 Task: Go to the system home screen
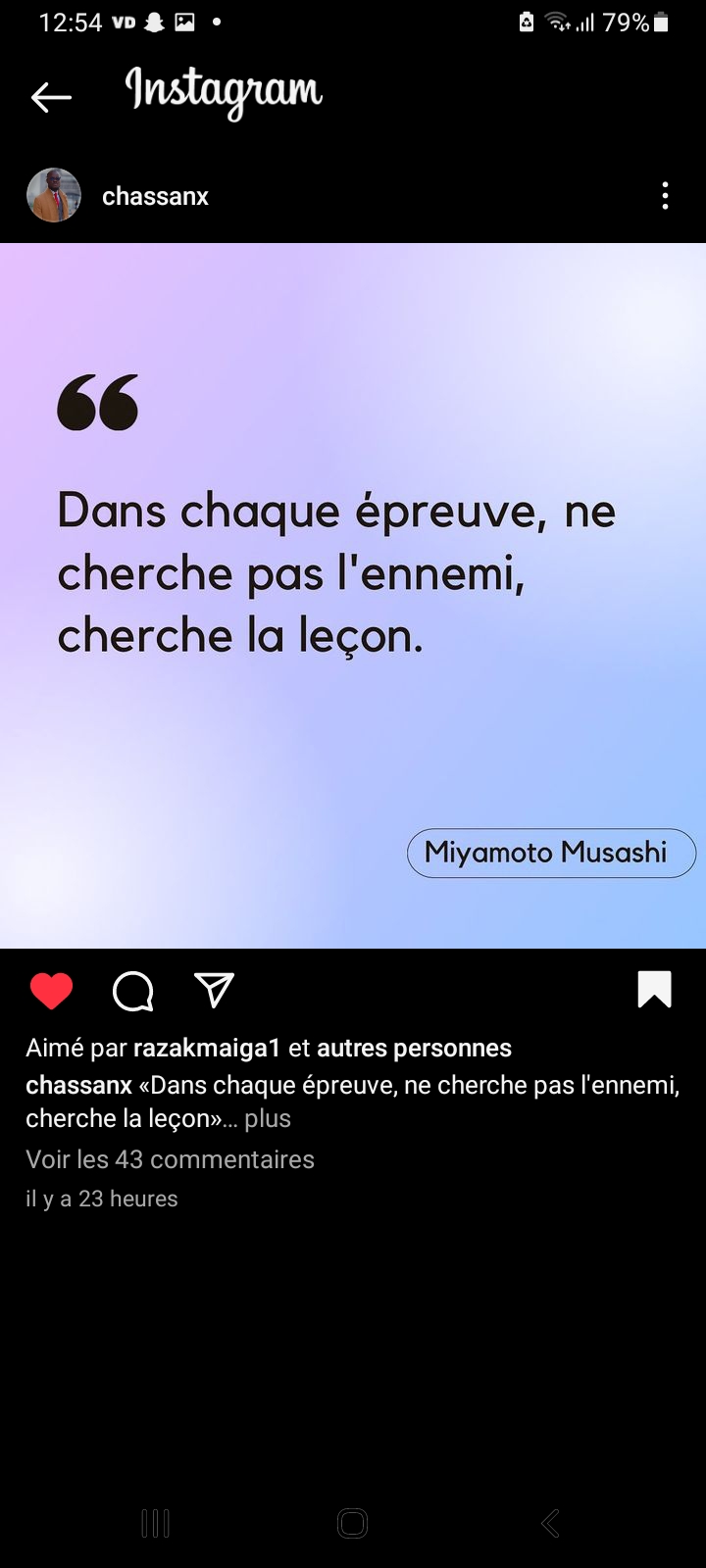point(352,1523)
